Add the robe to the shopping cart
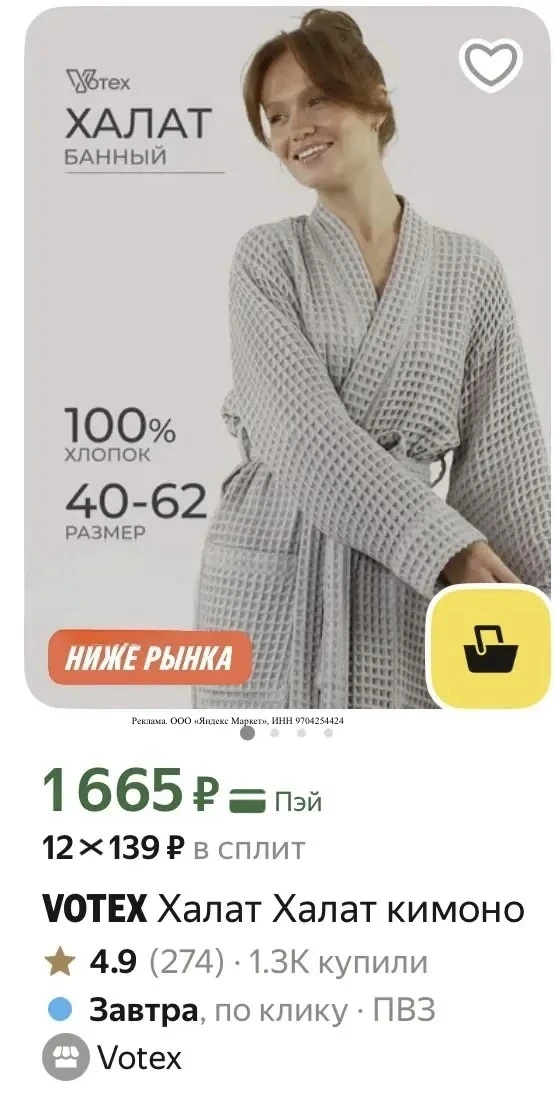Viewport: 555px width, 1108px height. [x=490, y=646]
